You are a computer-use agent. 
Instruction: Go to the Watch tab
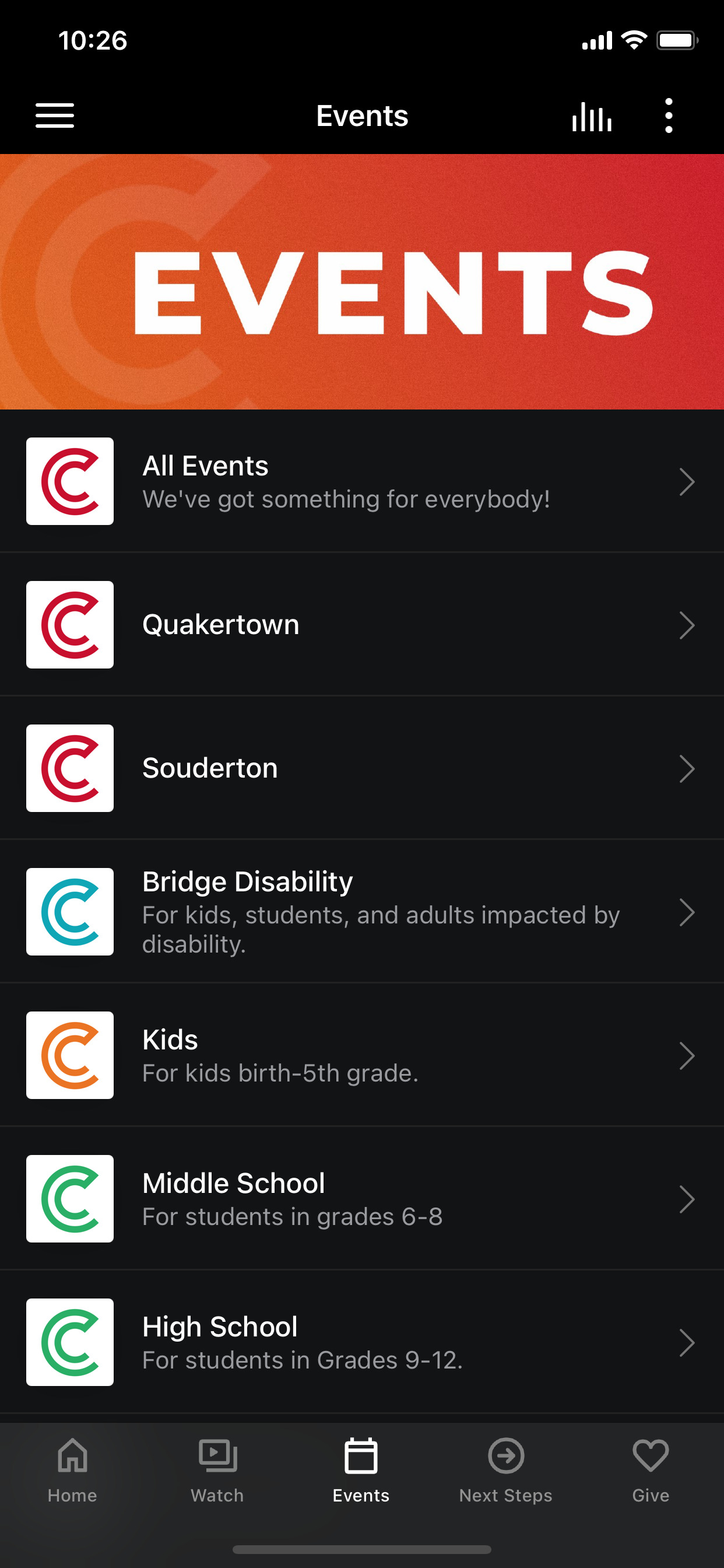pyautogui.click(x=217, y=1471)
